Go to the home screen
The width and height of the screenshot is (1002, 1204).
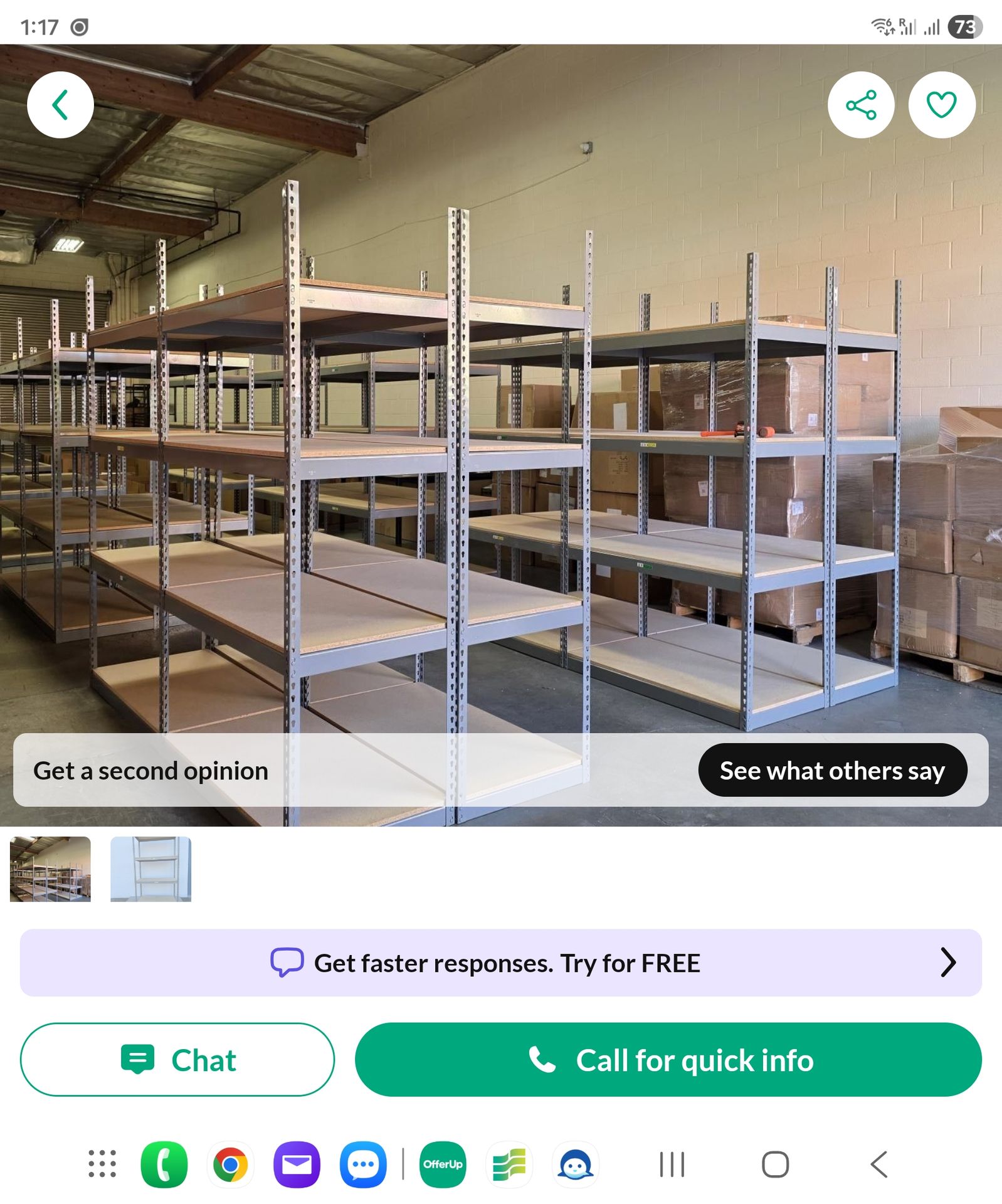(x=776, y=1164)
